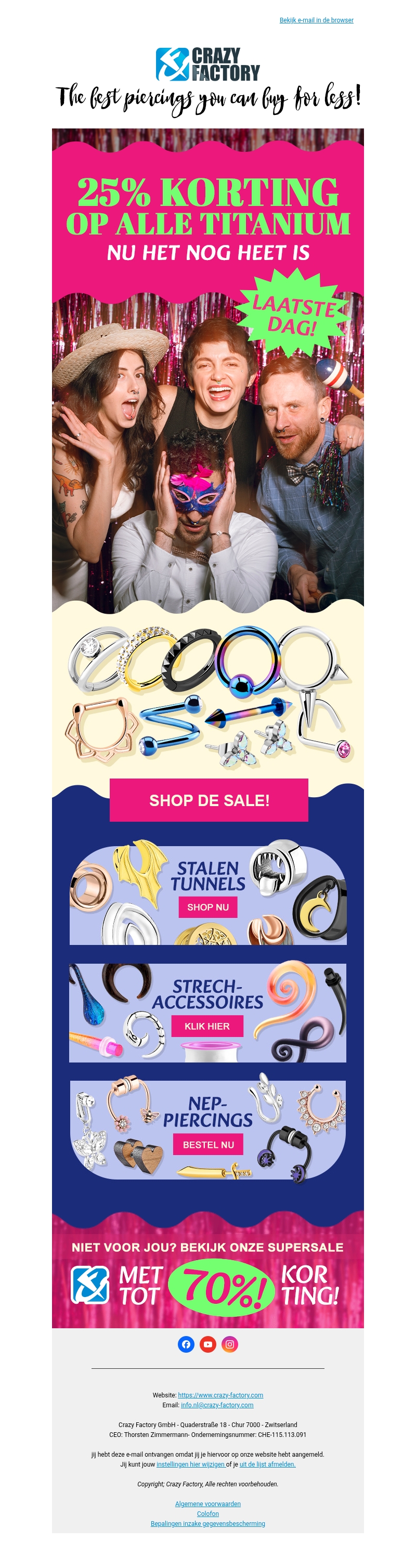The image size is (416, 1568).
Task: Open Algemene voorwaarden link
Action: click(x=208, y=1504)
